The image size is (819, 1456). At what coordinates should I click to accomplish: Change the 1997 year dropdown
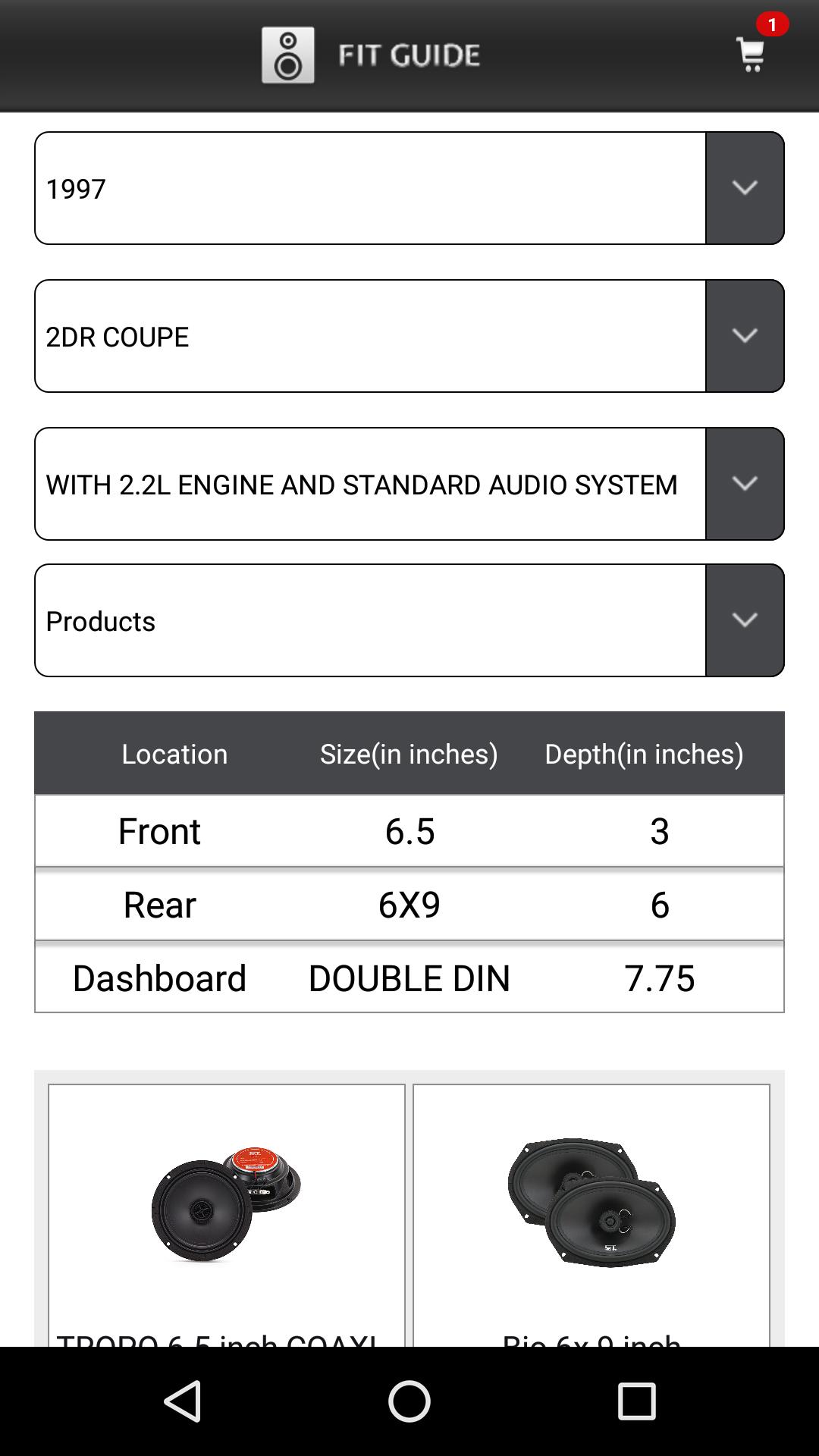tap(409, 188)
